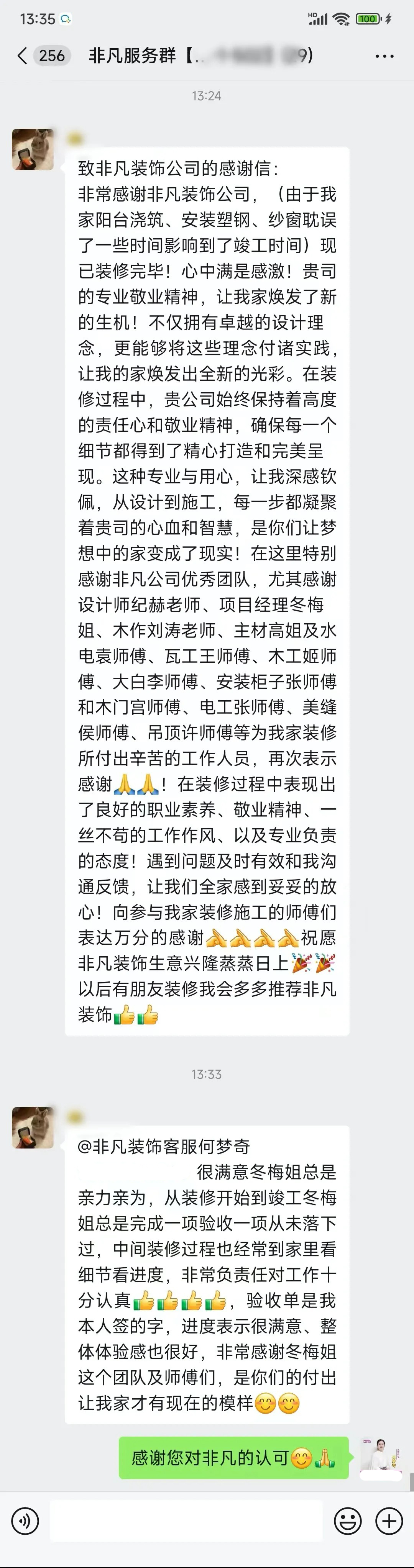
Task: Go back to the chat list
Action: tap(23, 56)
